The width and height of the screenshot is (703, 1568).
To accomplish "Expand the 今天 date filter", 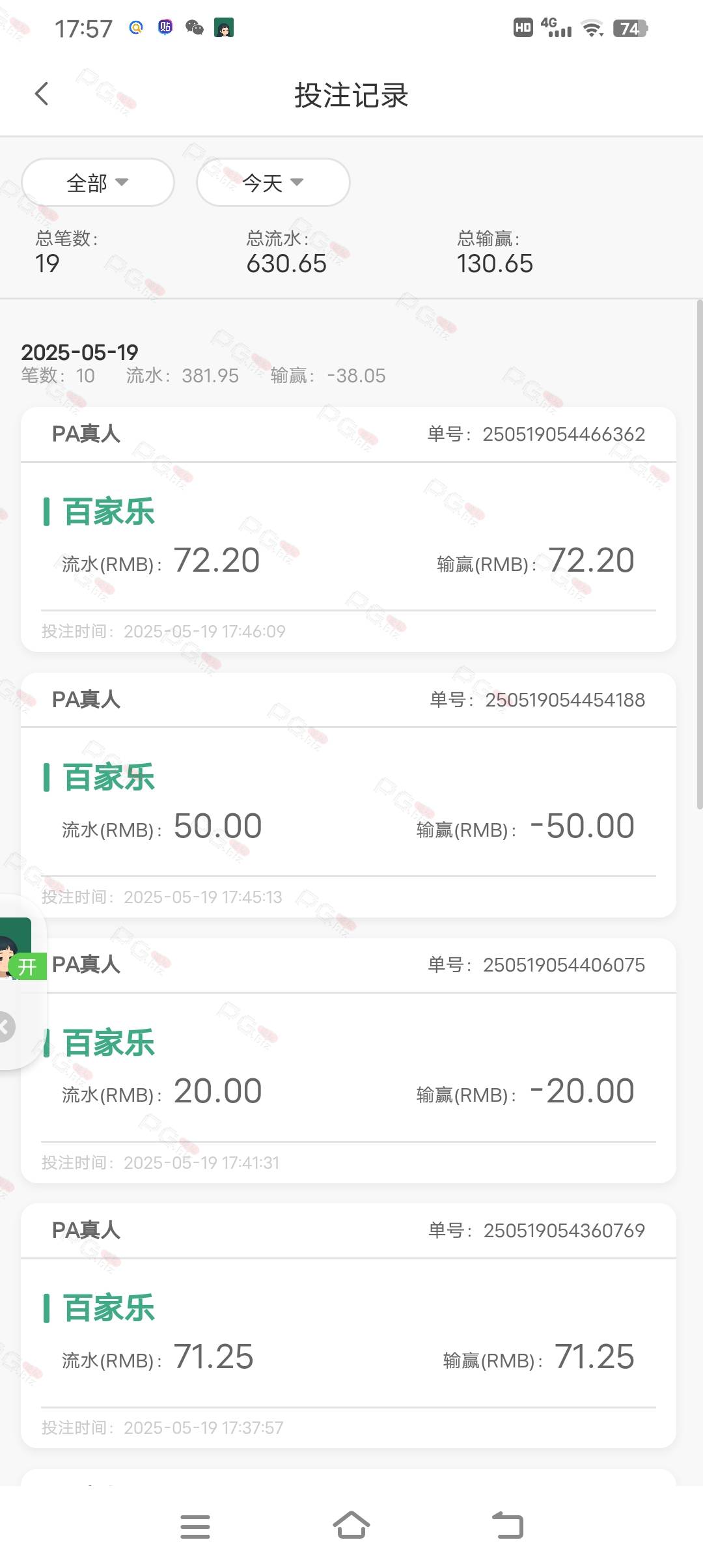I will coord(273,182).
